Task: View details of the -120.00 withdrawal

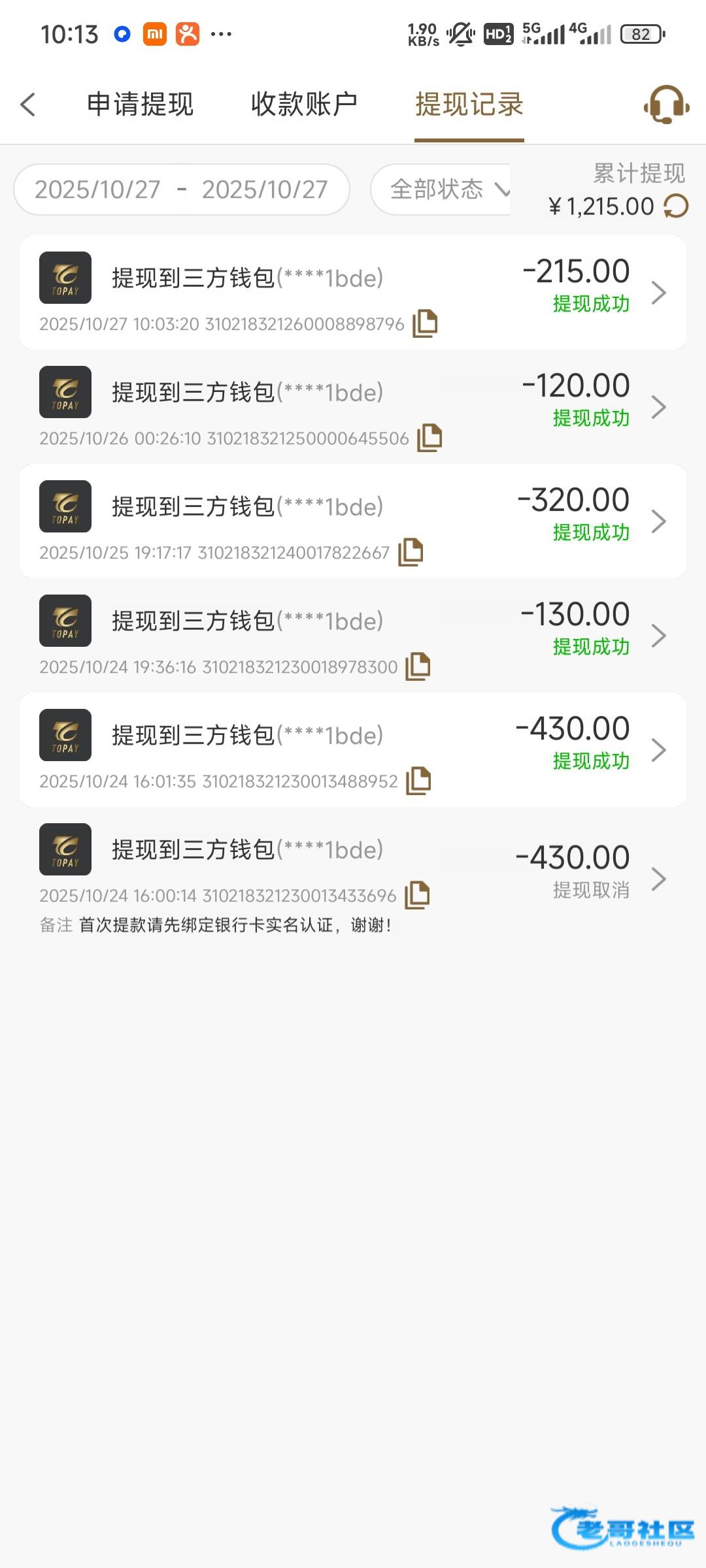Action: point(658,406)
